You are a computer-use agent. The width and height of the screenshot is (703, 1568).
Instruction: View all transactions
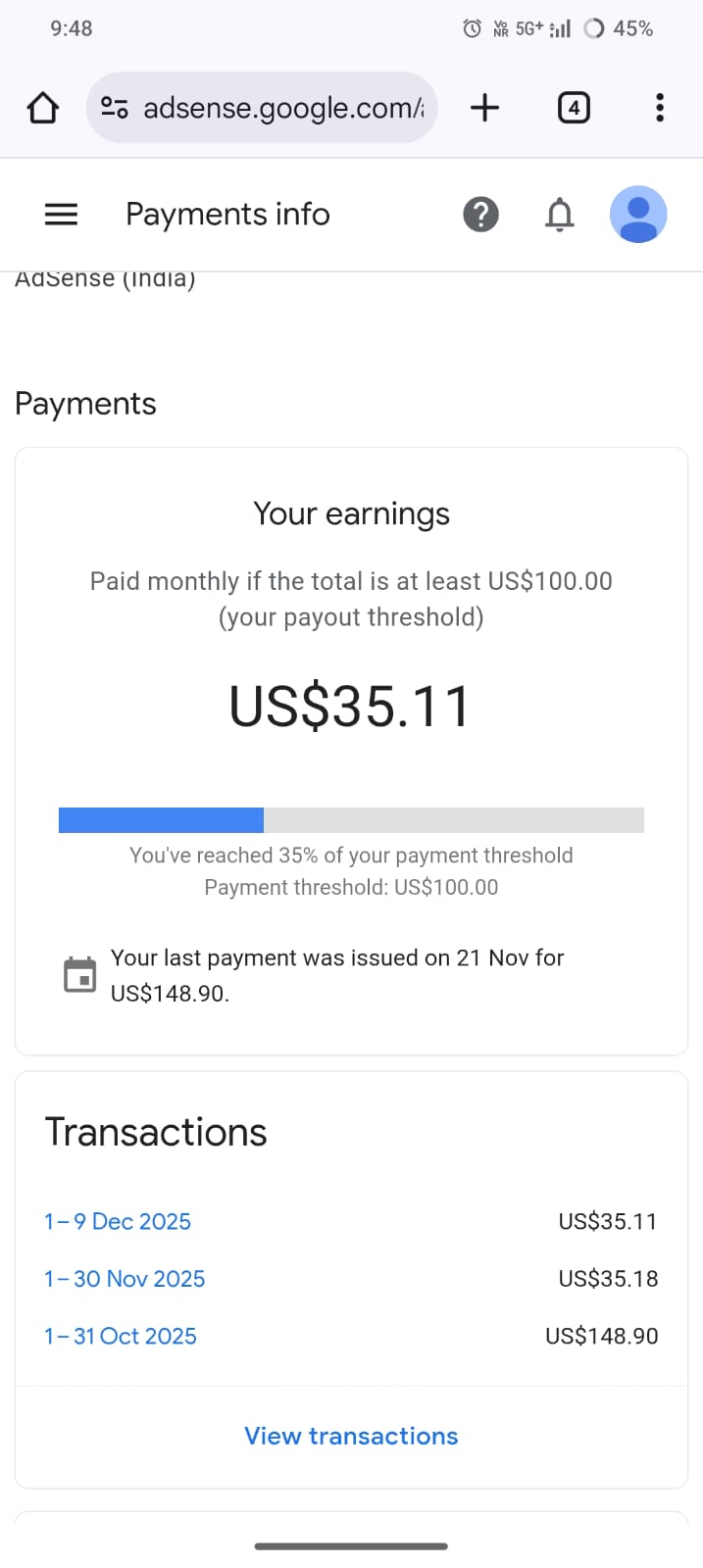[x=351, y=1436]
